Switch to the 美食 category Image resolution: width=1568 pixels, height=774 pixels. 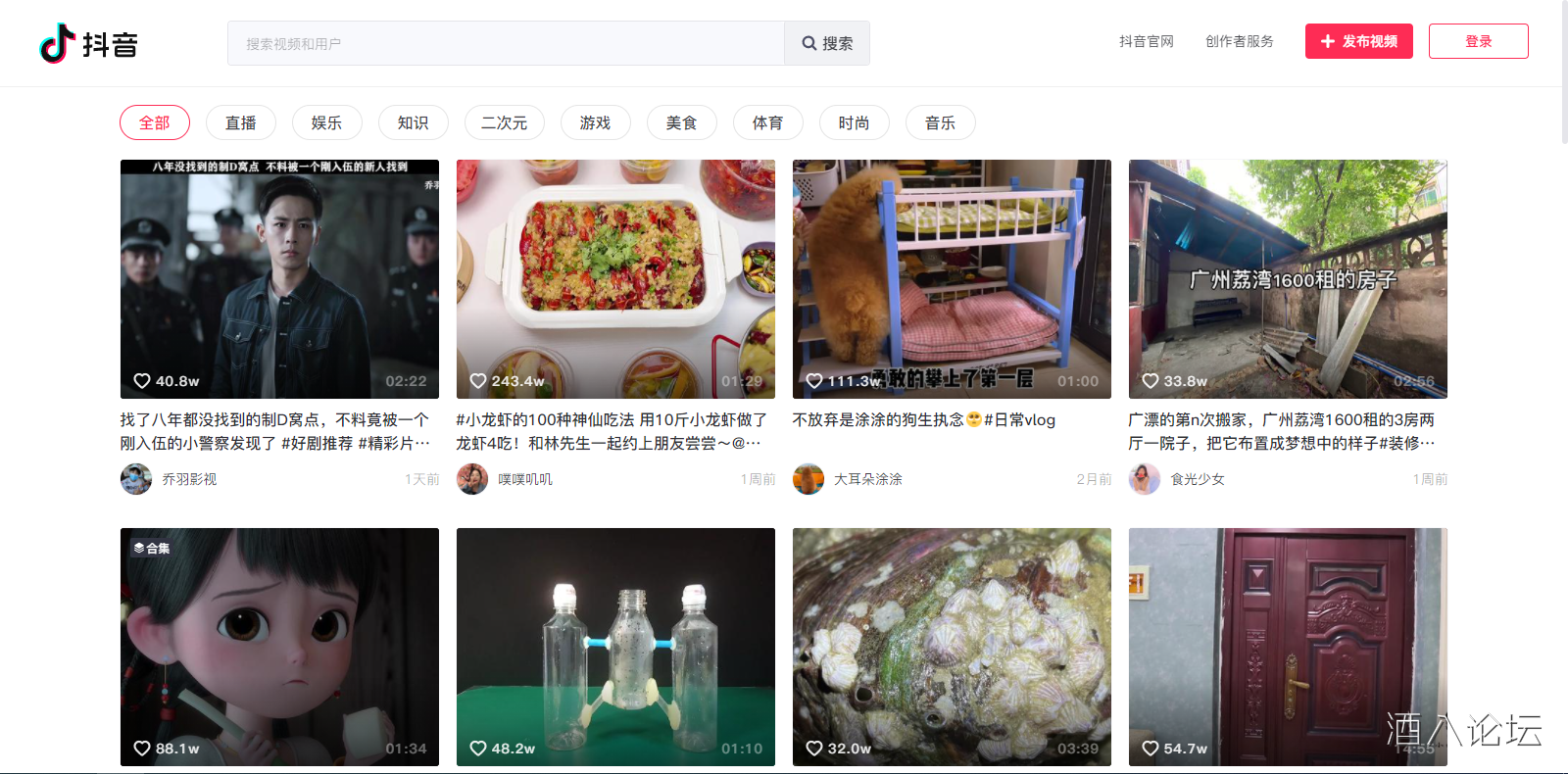click(681, 122)
